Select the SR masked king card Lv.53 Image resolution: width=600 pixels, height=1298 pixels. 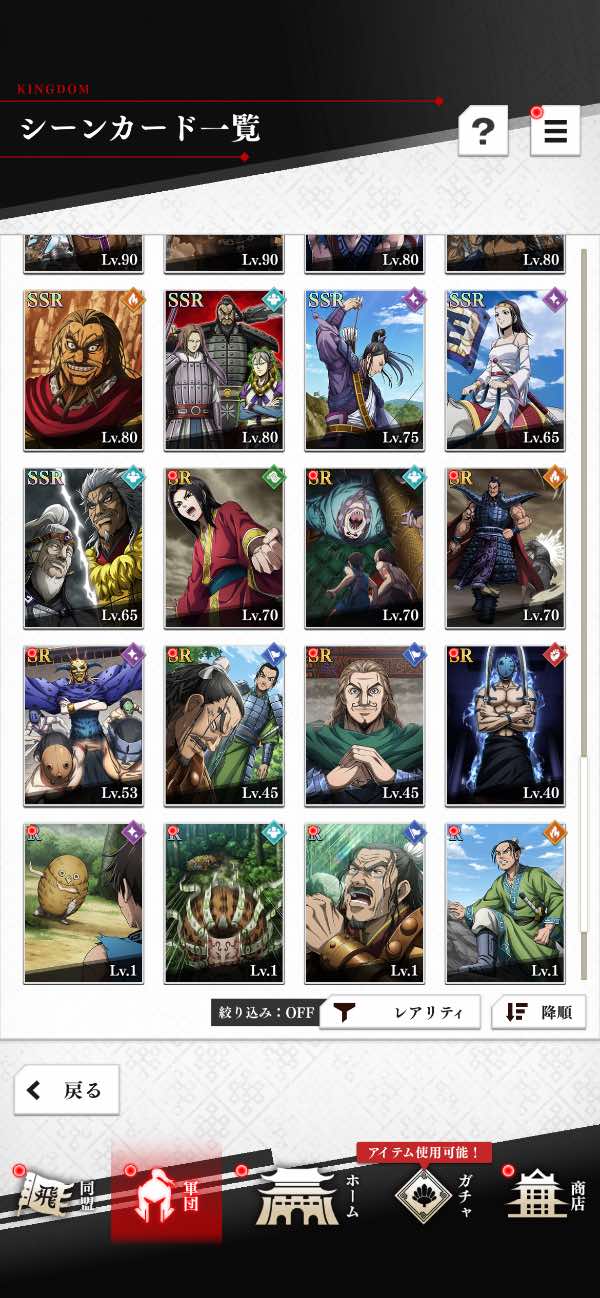pyautogui.click(x=84, y=725)
